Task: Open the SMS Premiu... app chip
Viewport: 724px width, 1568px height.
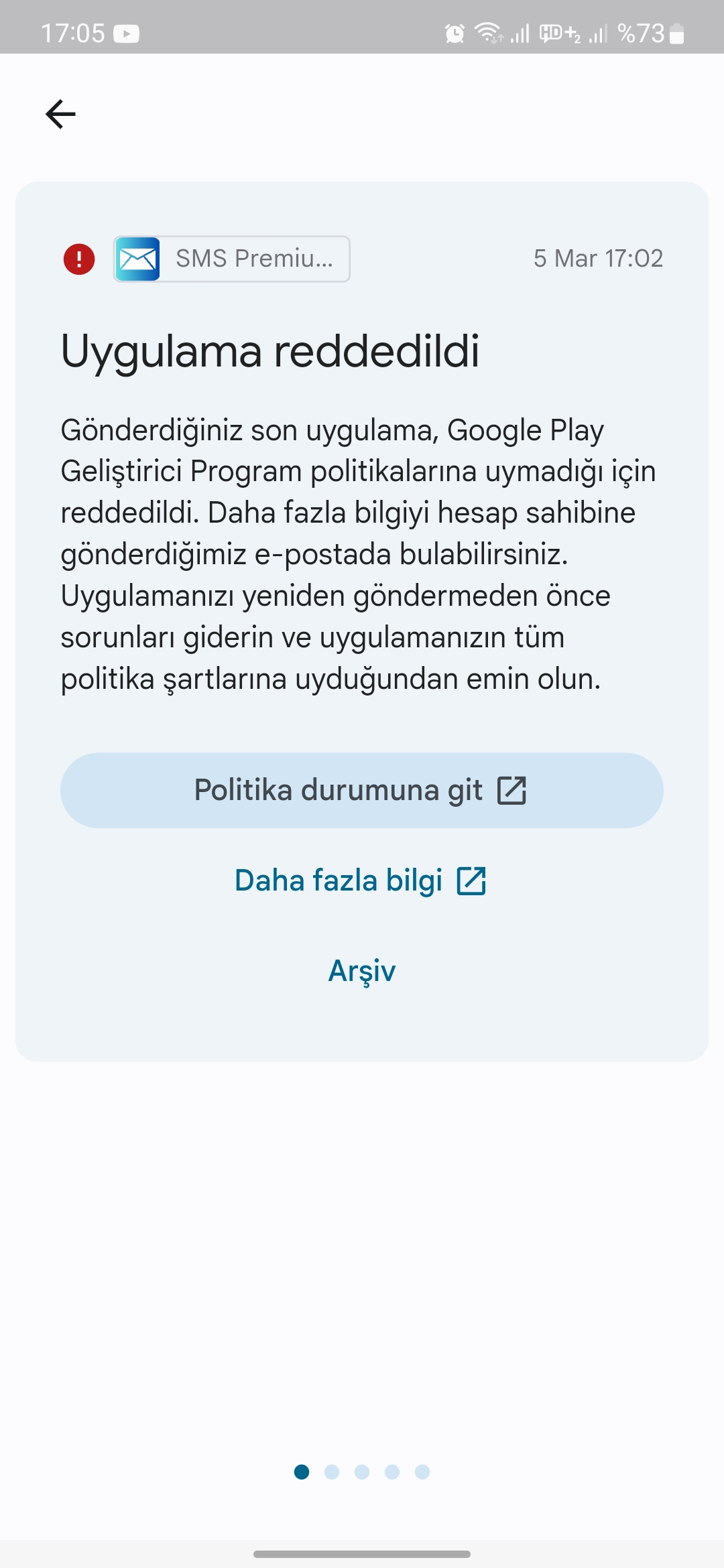Action: point(232,259)
